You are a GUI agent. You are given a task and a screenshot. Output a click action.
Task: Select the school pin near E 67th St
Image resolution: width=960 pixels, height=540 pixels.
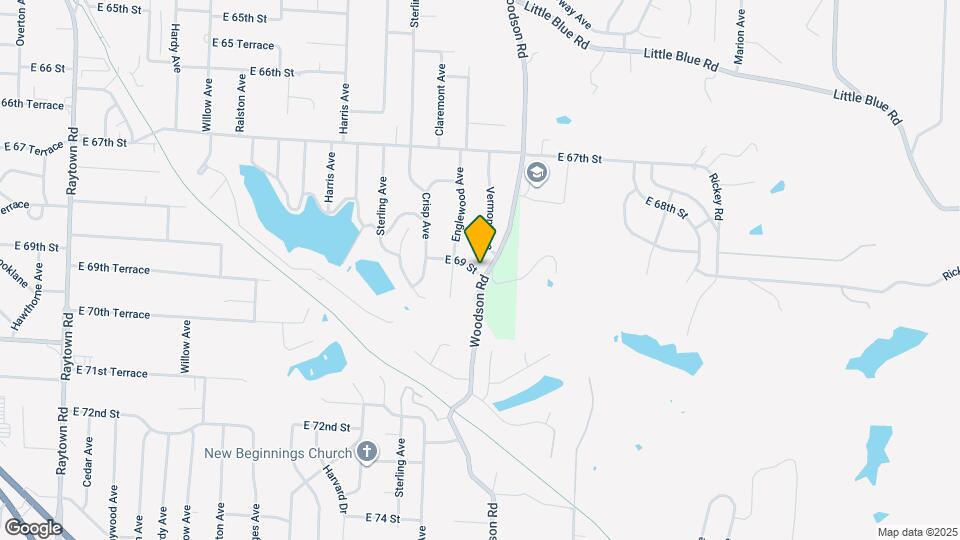point(537,174)
